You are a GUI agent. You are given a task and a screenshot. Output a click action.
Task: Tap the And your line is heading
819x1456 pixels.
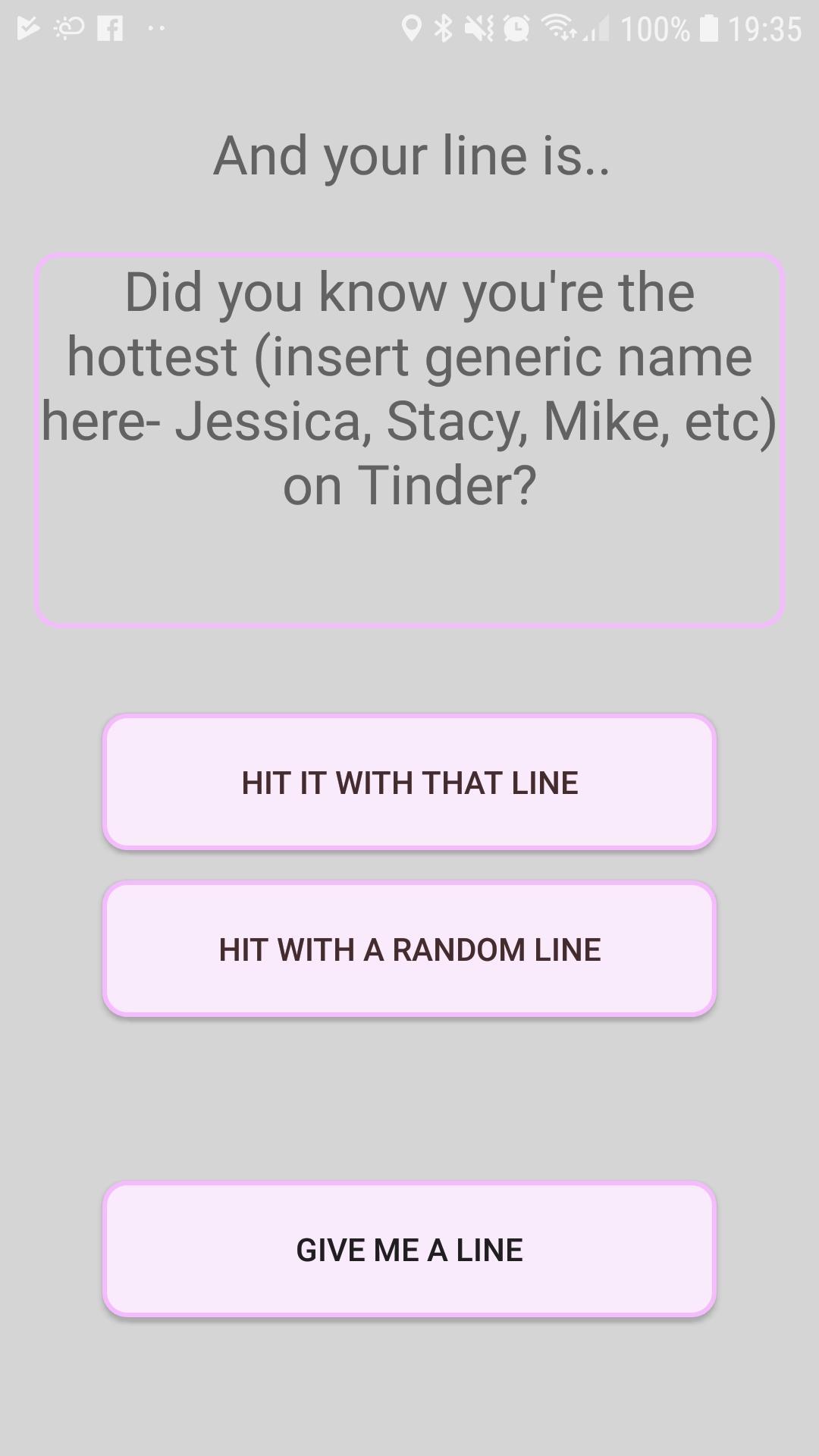[x=409, y=155]
